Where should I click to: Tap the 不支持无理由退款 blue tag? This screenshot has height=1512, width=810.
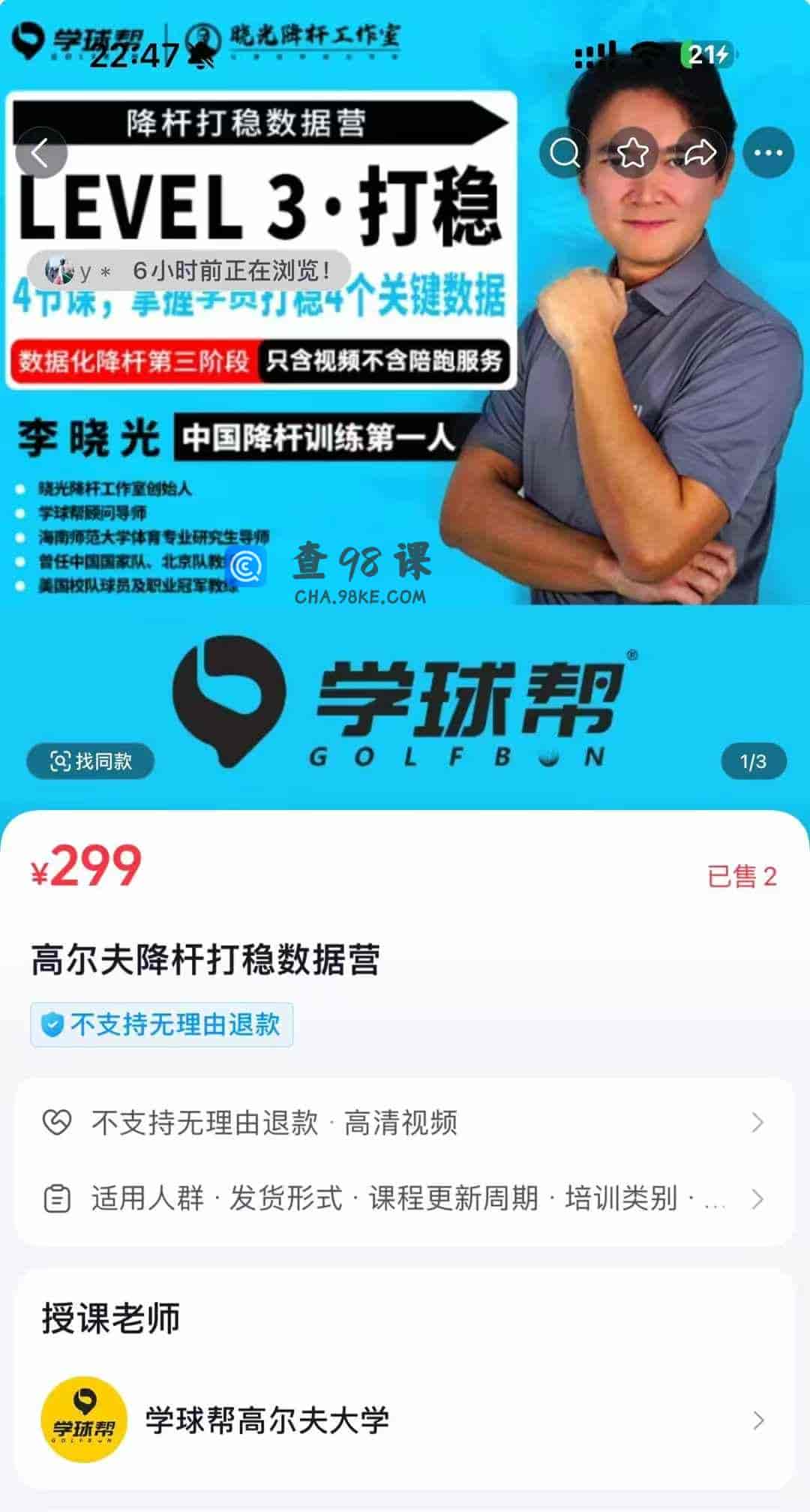click(163, 1024)
